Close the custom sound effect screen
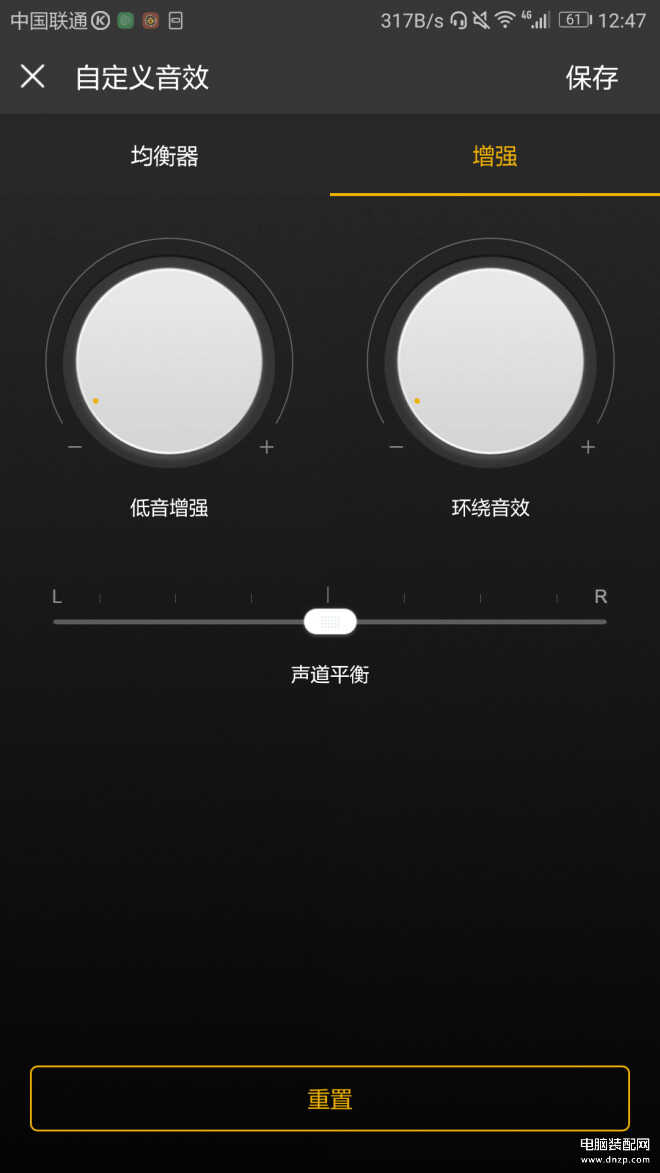Screen dimensions: 660x1173 point(33,77)
